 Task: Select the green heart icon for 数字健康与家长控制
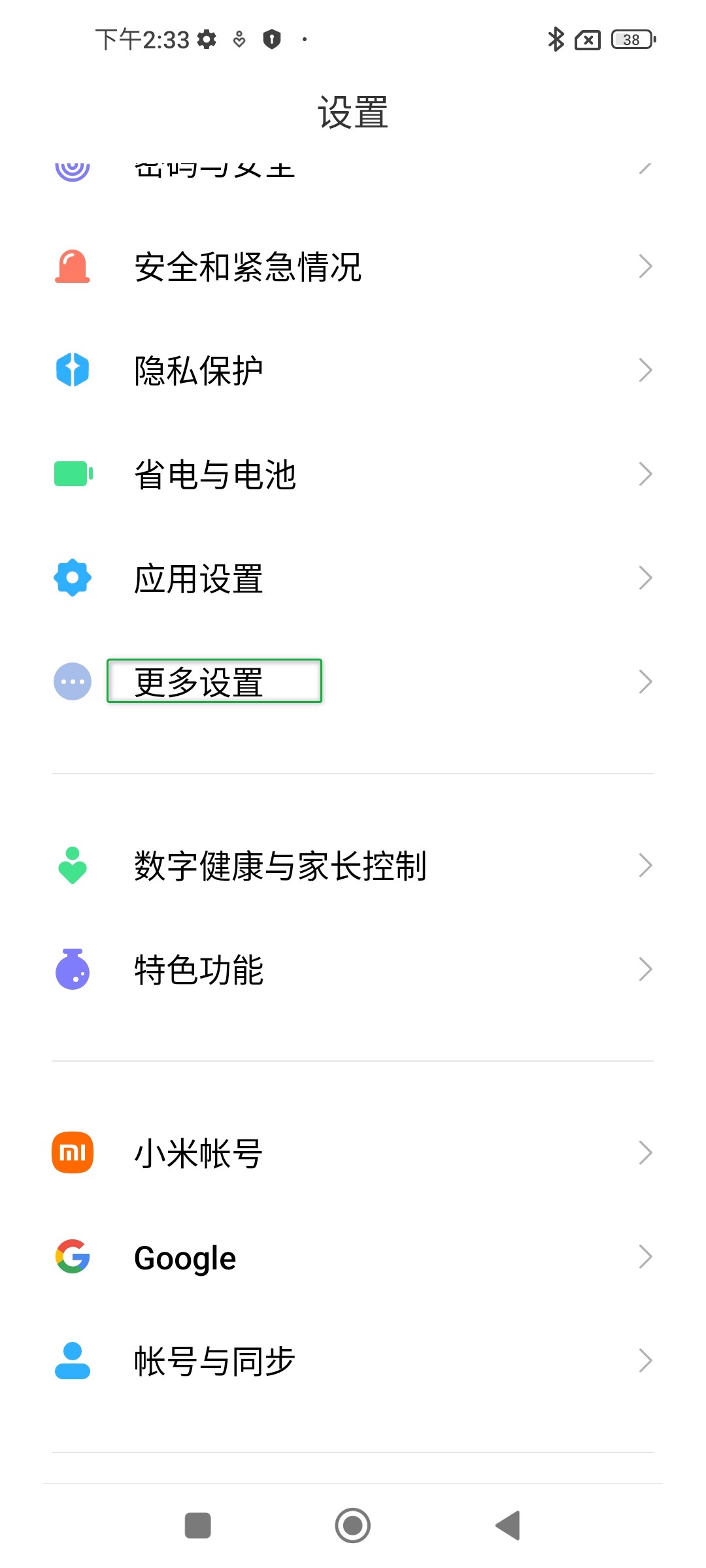coord(72,865)
